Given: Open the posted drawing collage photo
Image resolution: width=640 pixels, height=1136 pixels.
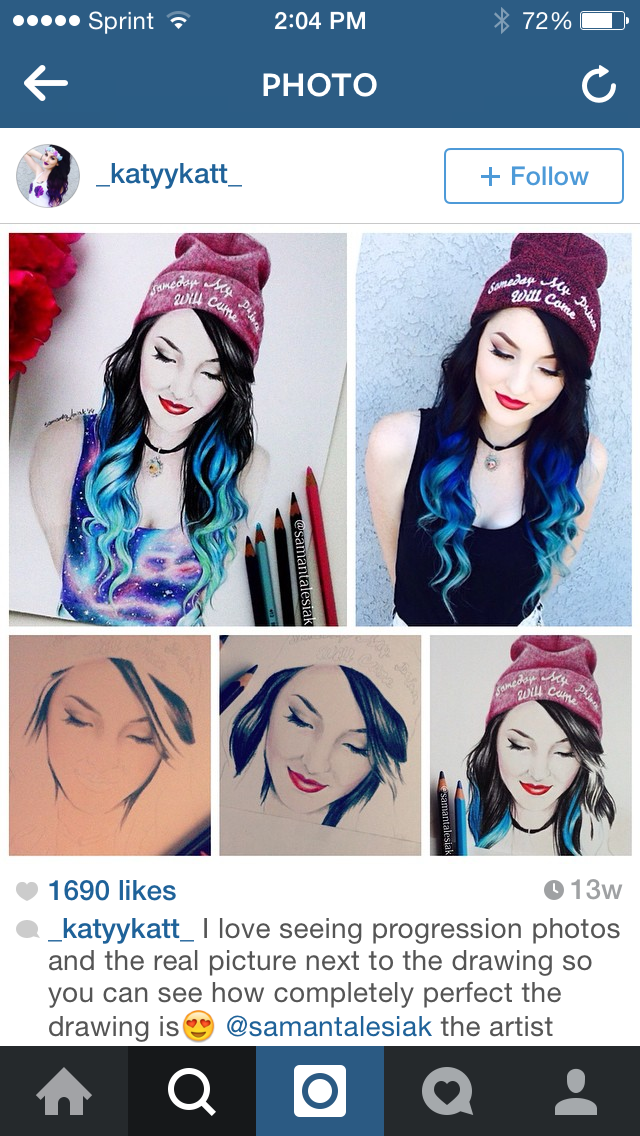Looking at the screenshot, I should [320, 544].
